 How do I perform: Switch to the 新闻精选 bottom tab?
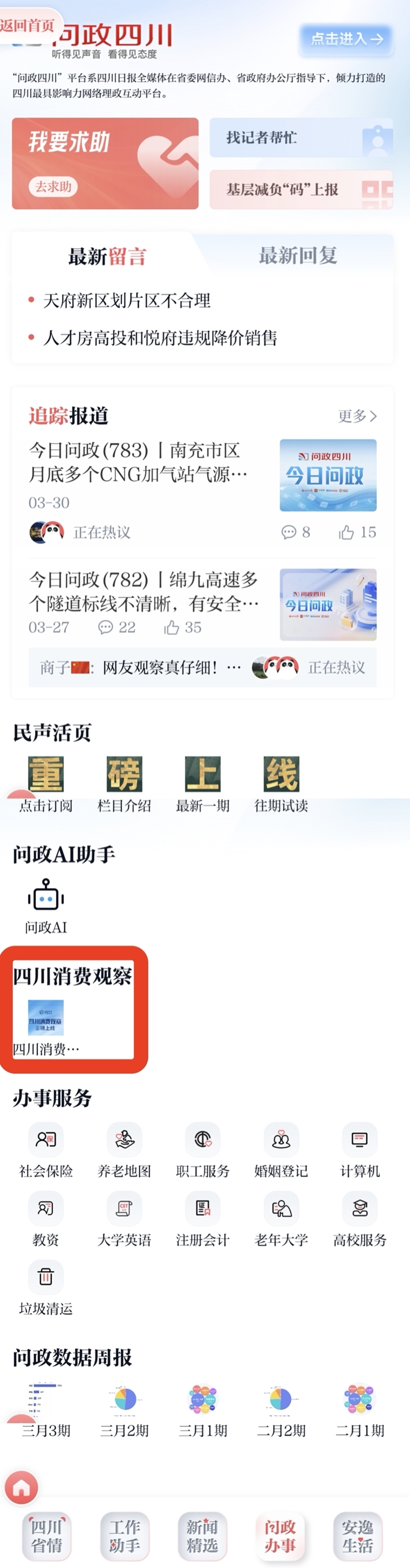(202, 1536)
